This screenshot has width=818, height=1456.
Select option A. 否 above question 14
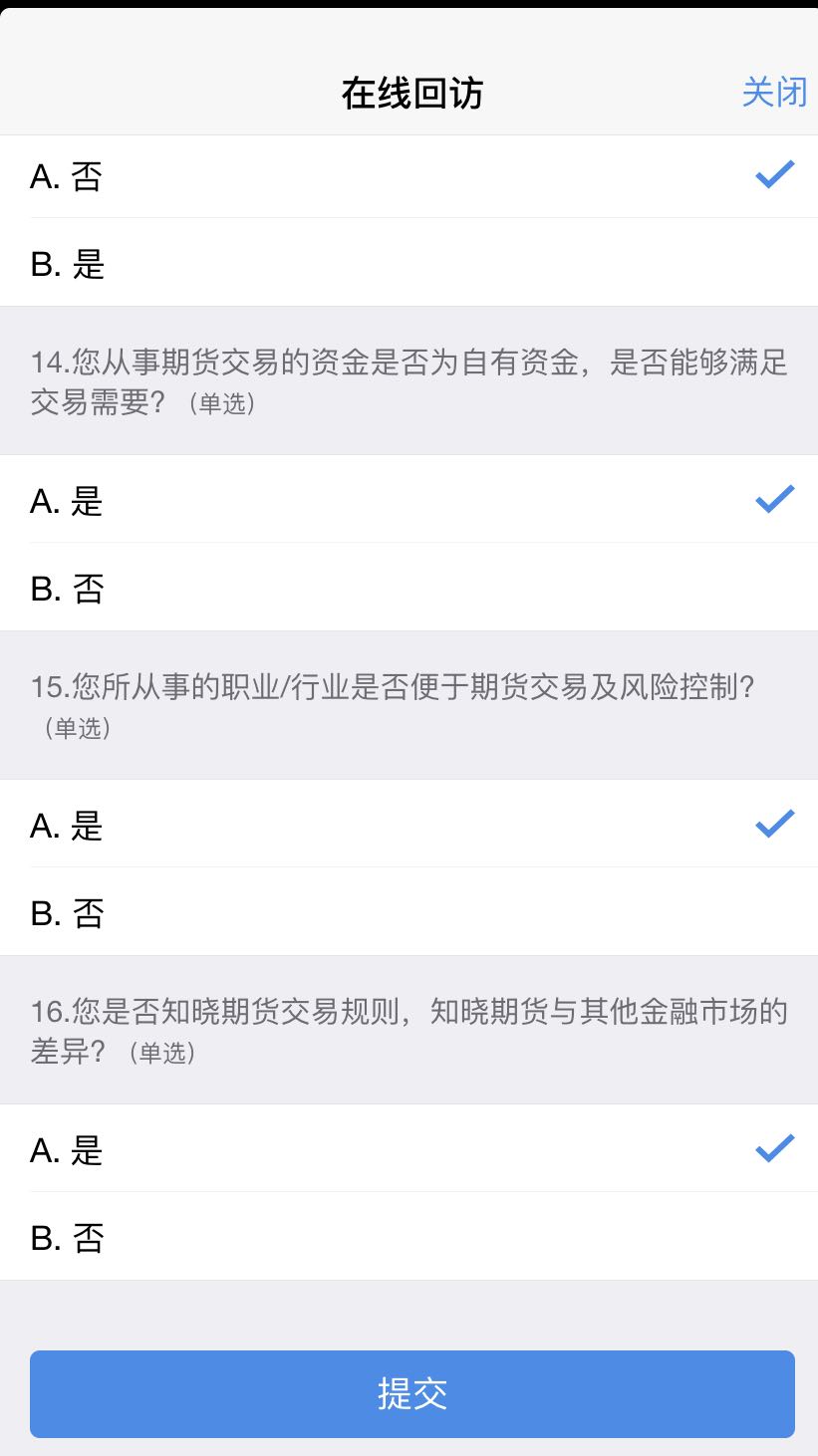click(409, 177)
